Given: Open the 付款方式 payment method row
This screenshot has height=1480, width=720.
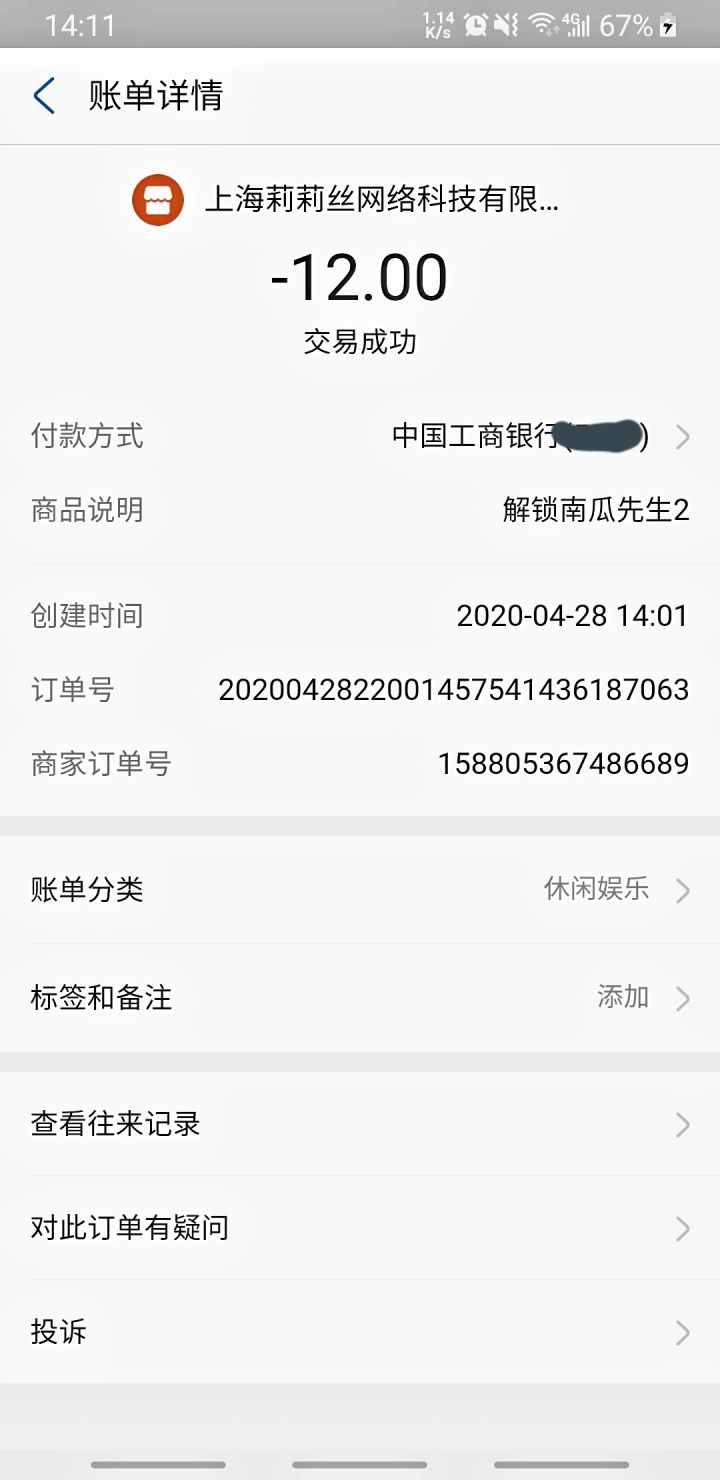Looking at the screenshot, I should point(360,436).
